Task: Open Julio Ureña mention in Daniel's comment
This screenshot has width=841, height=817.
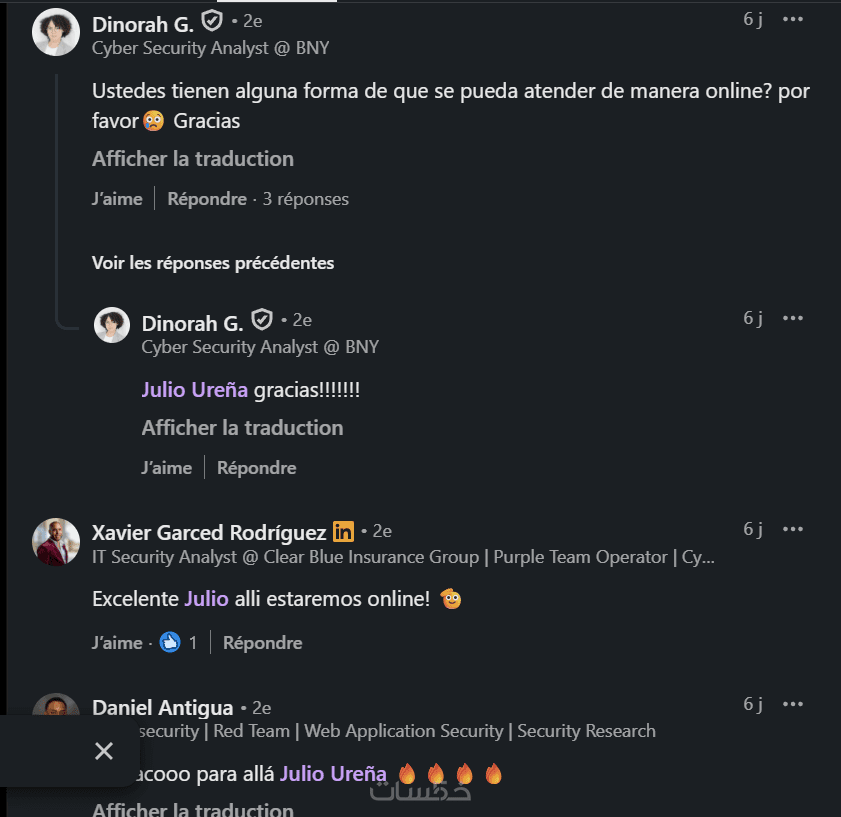Action: point(333,773)
